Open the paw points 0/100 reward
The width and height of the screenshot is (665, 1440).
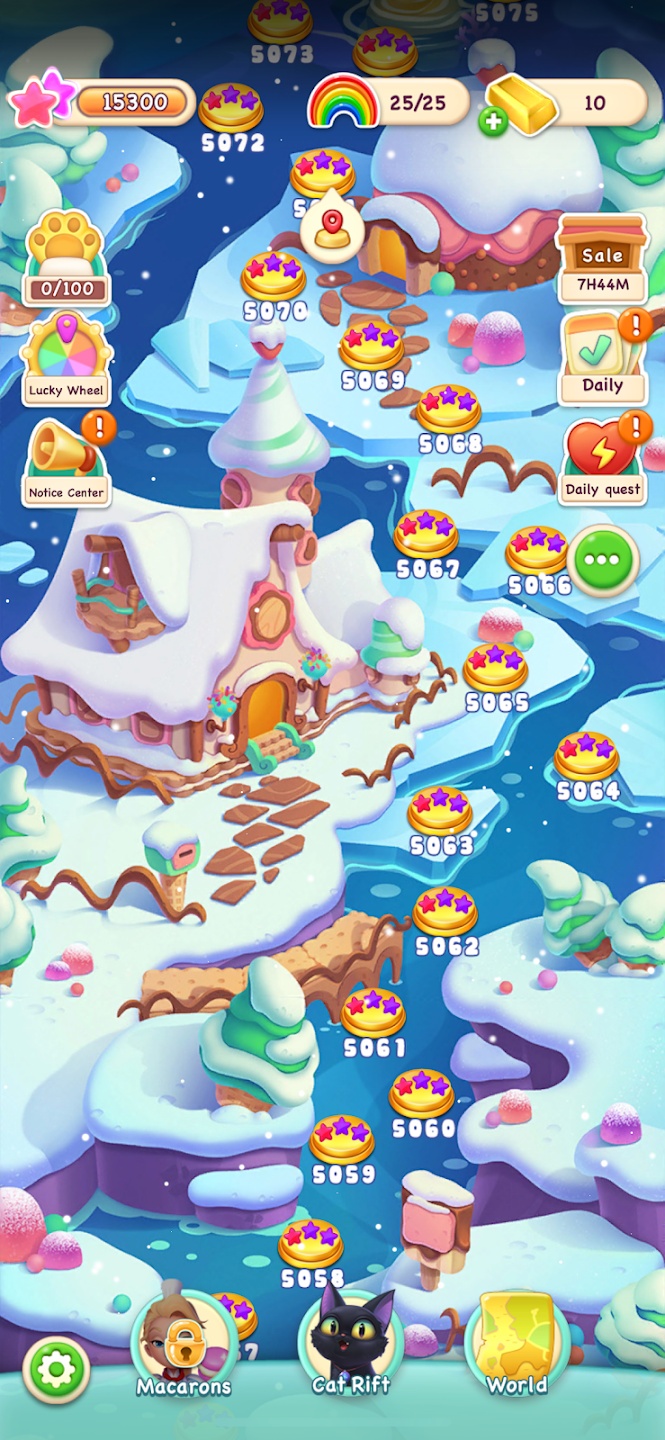(x=66, y=258)
